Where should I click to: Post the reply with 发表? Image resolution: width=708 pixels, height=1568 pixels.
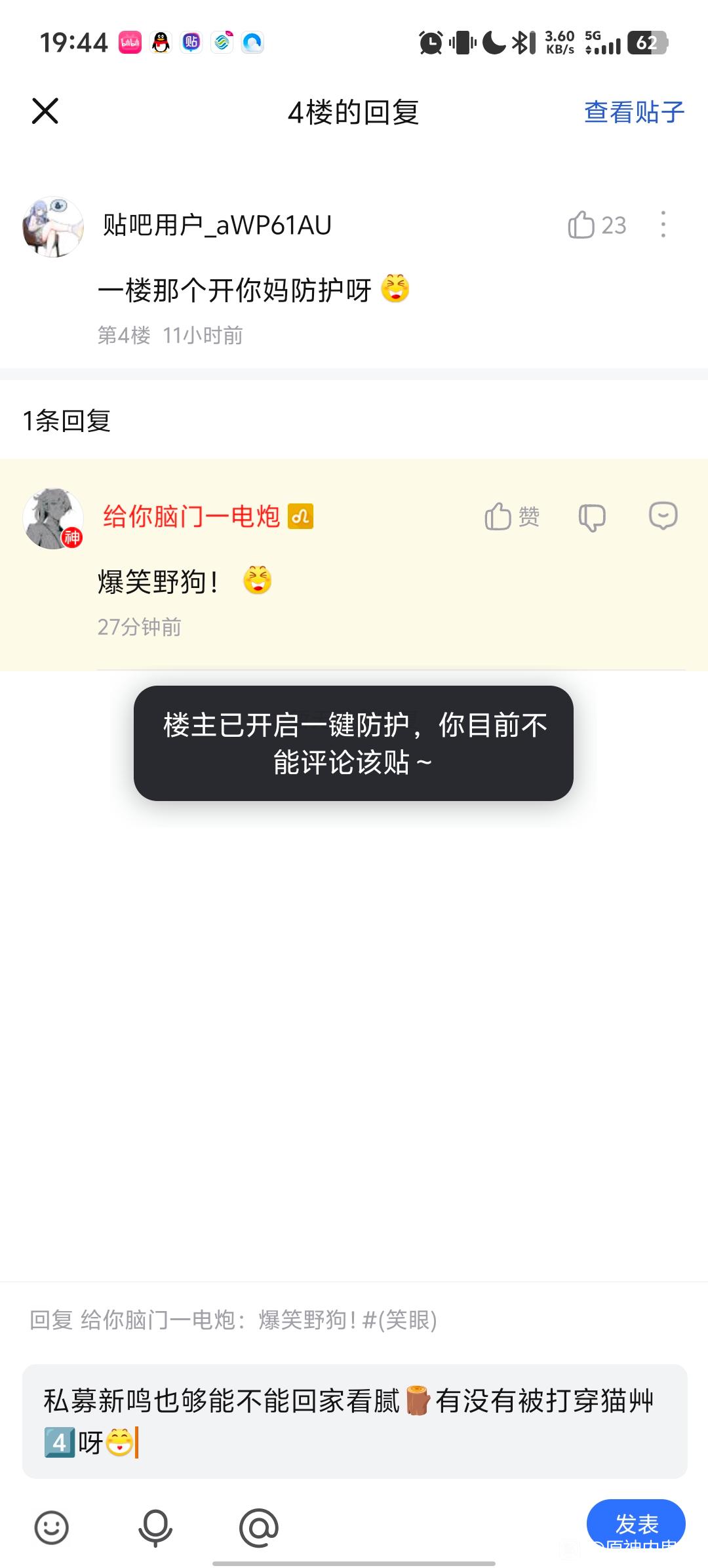tap(635, 1523)
